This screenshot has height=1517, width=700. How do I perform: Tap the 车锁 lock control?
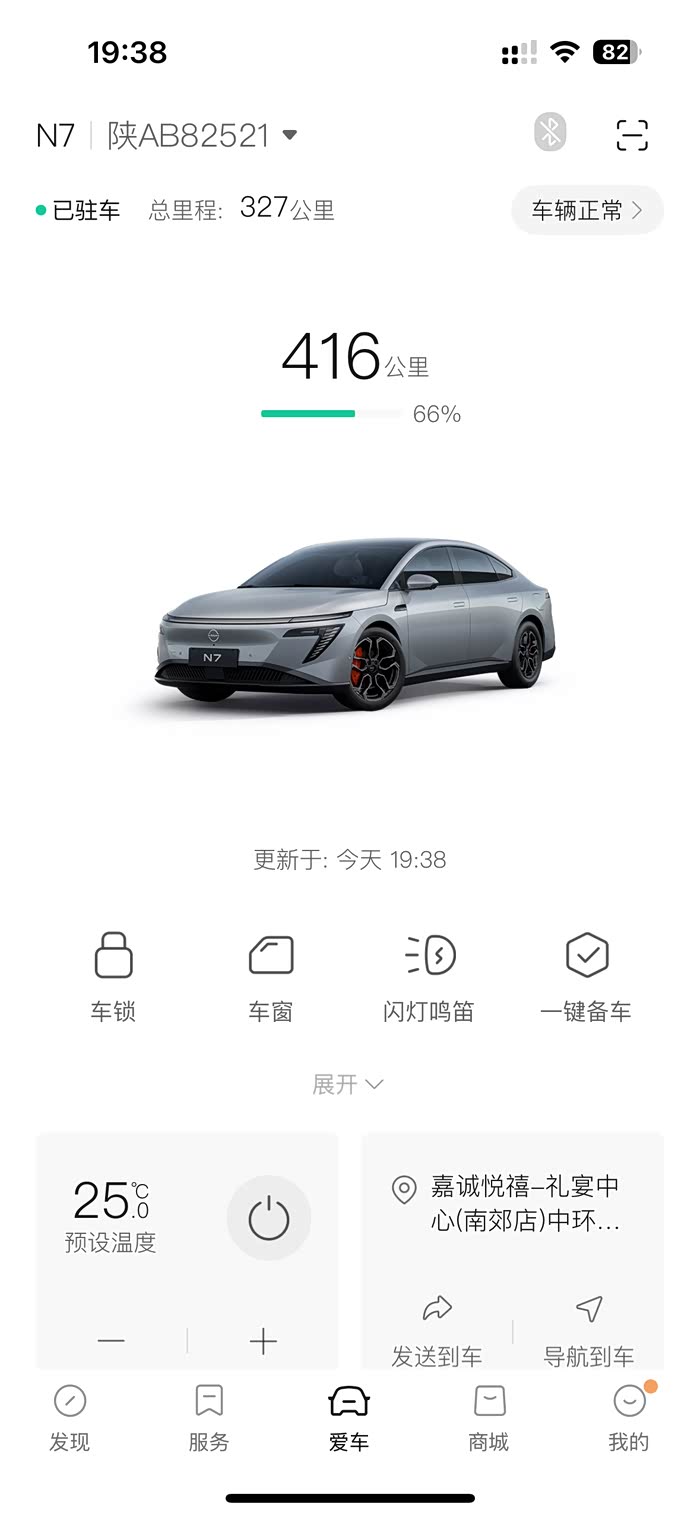point(113,975)
